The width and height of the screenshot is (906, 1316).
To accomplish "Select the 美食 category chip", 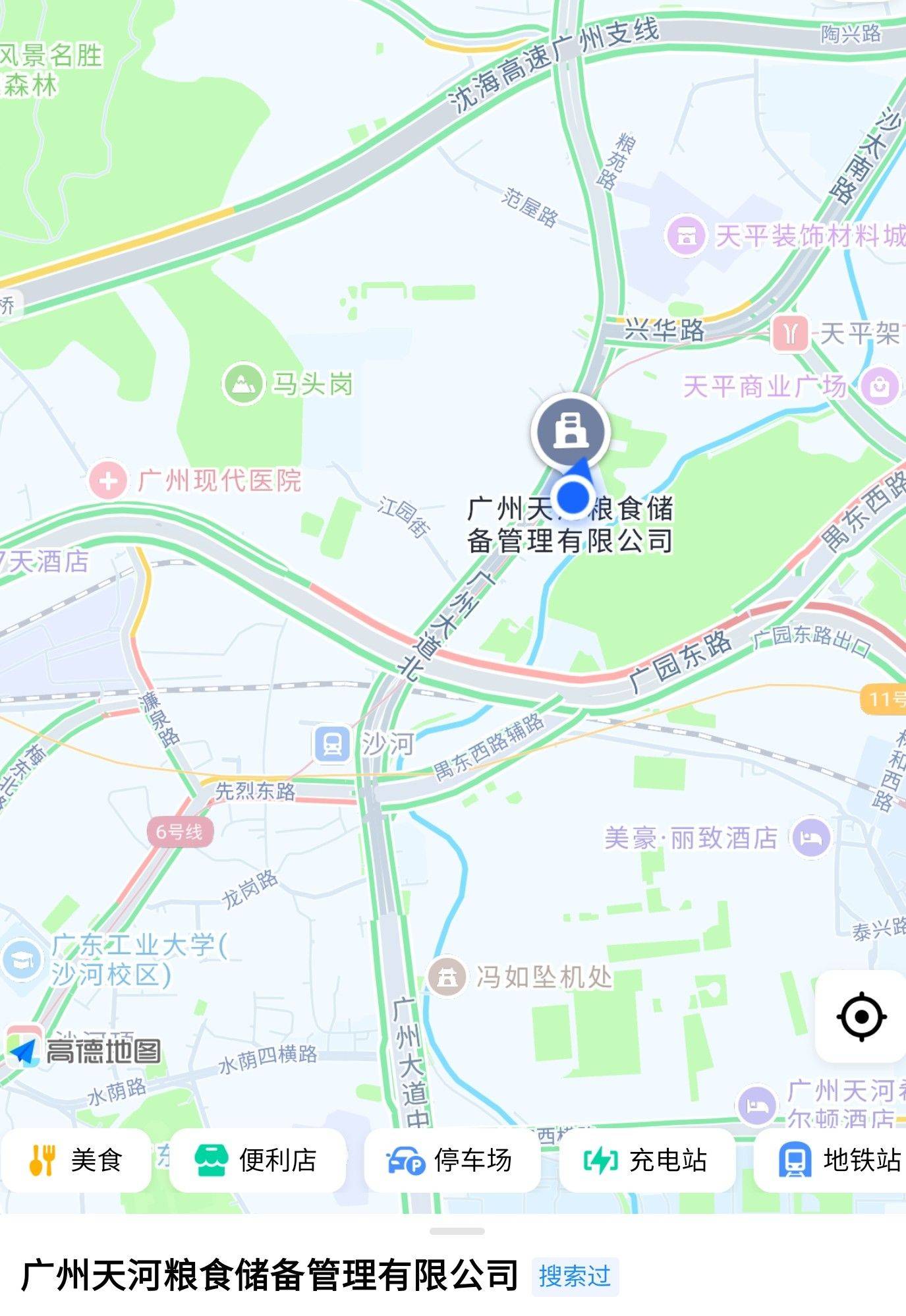I will click(x=76, y=1159).
